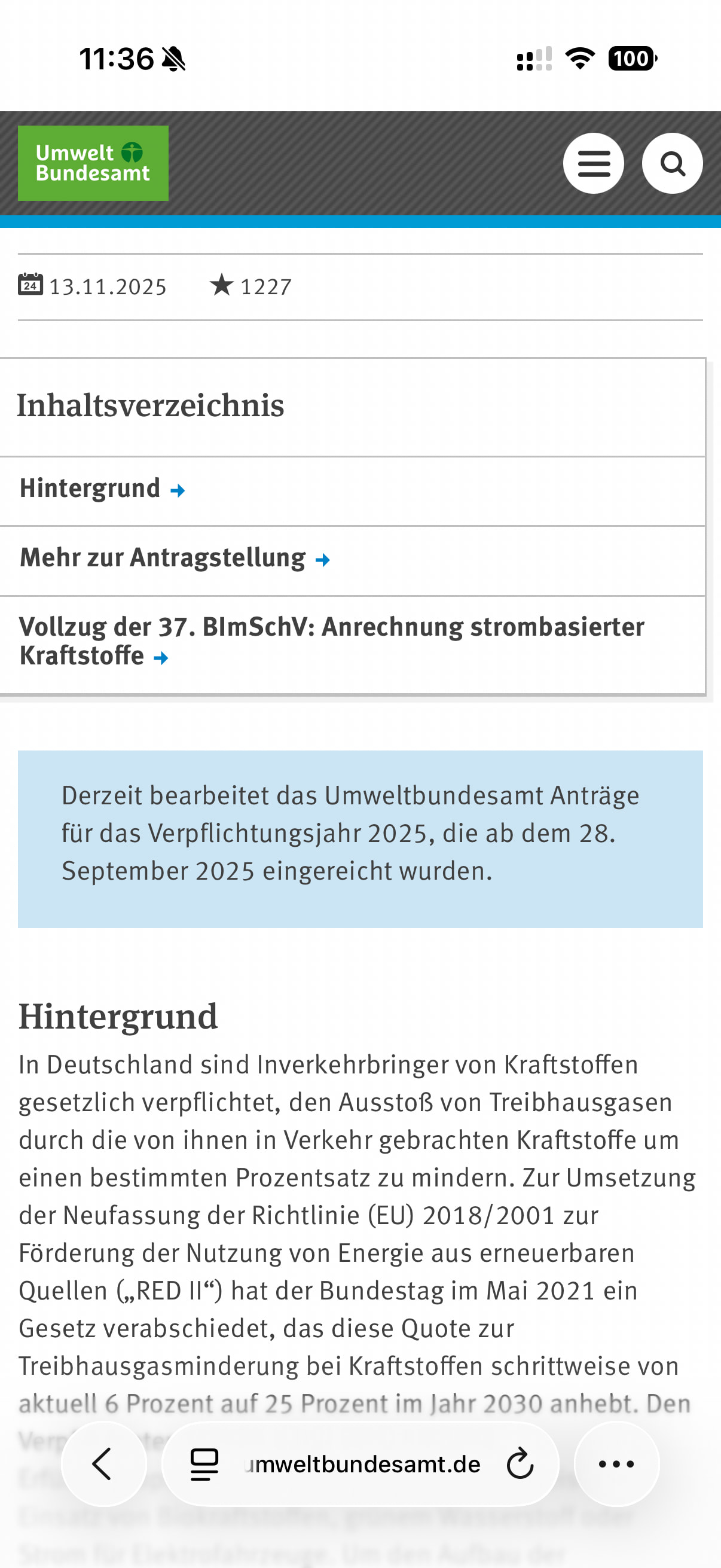Go to Umweltbundesamt home via logo

point(93,163)
